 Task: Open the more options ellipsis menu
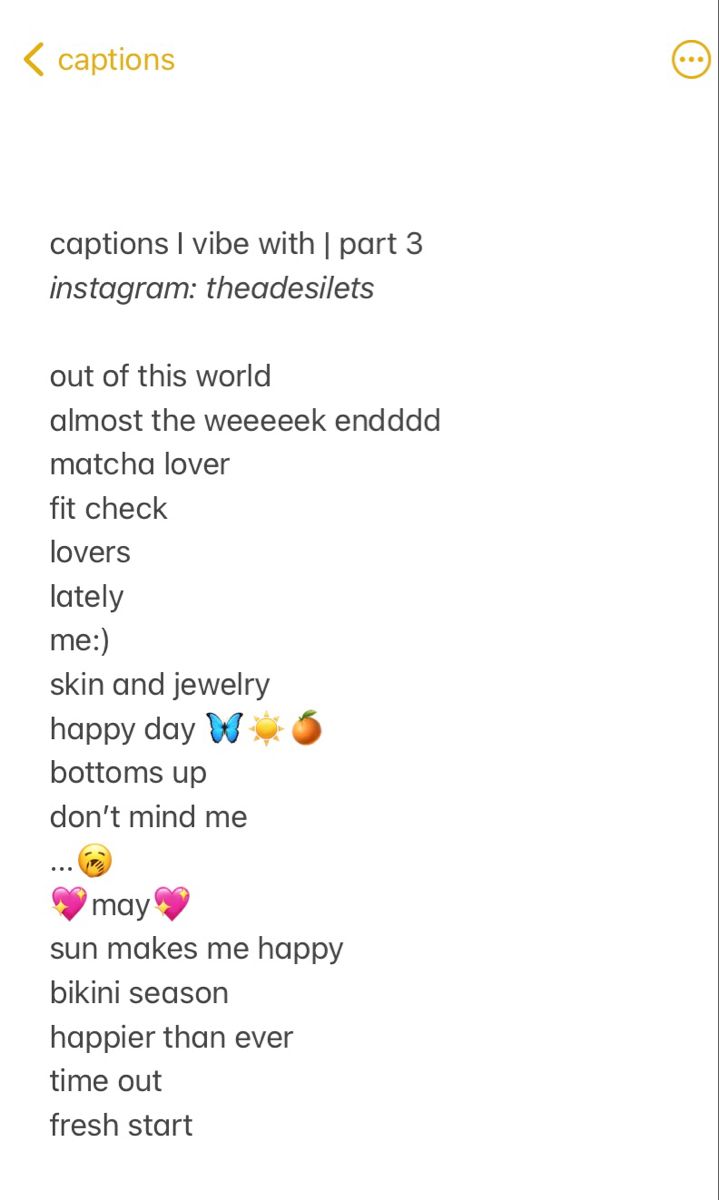pyautogui.click(x=690, y=60)
